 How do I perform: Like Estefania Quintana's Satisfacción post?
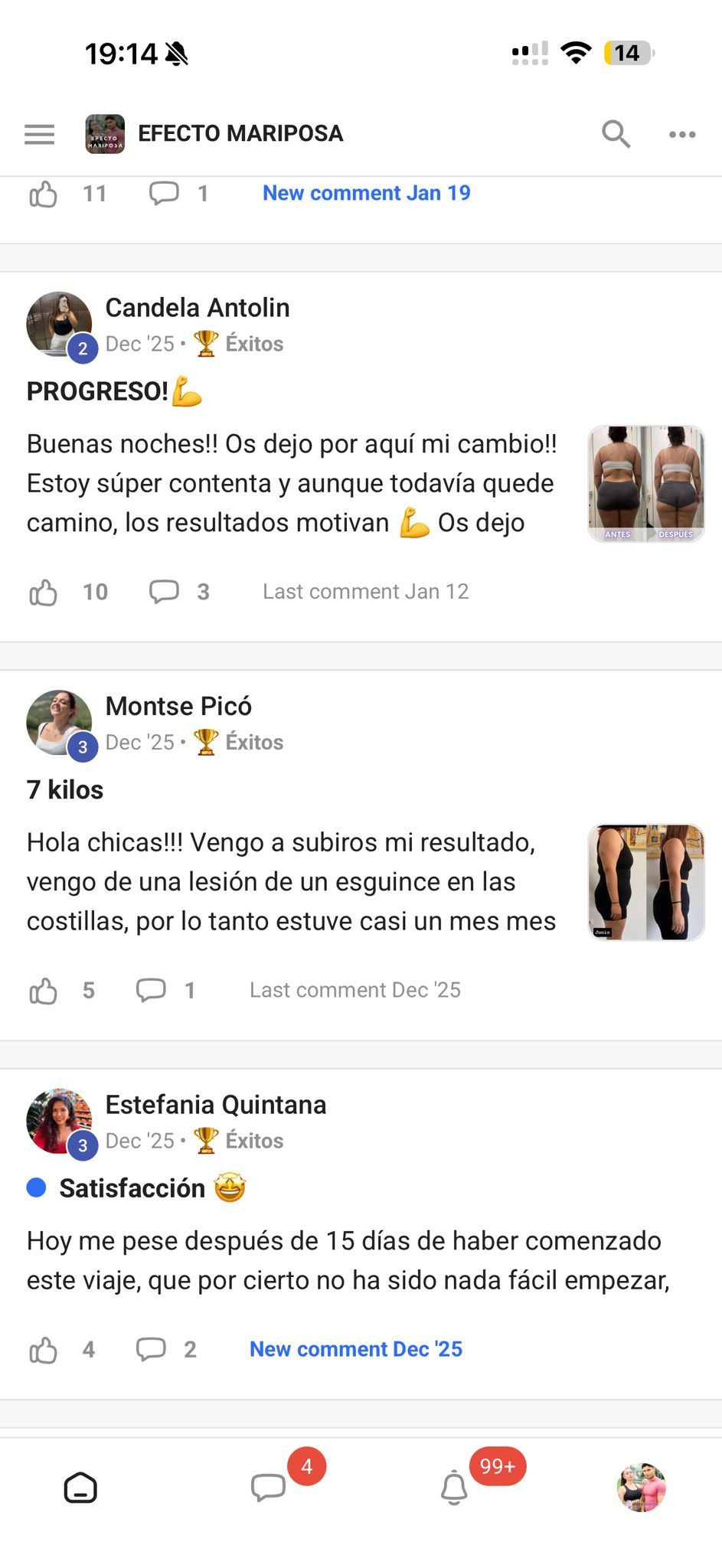coord(44,1350)
